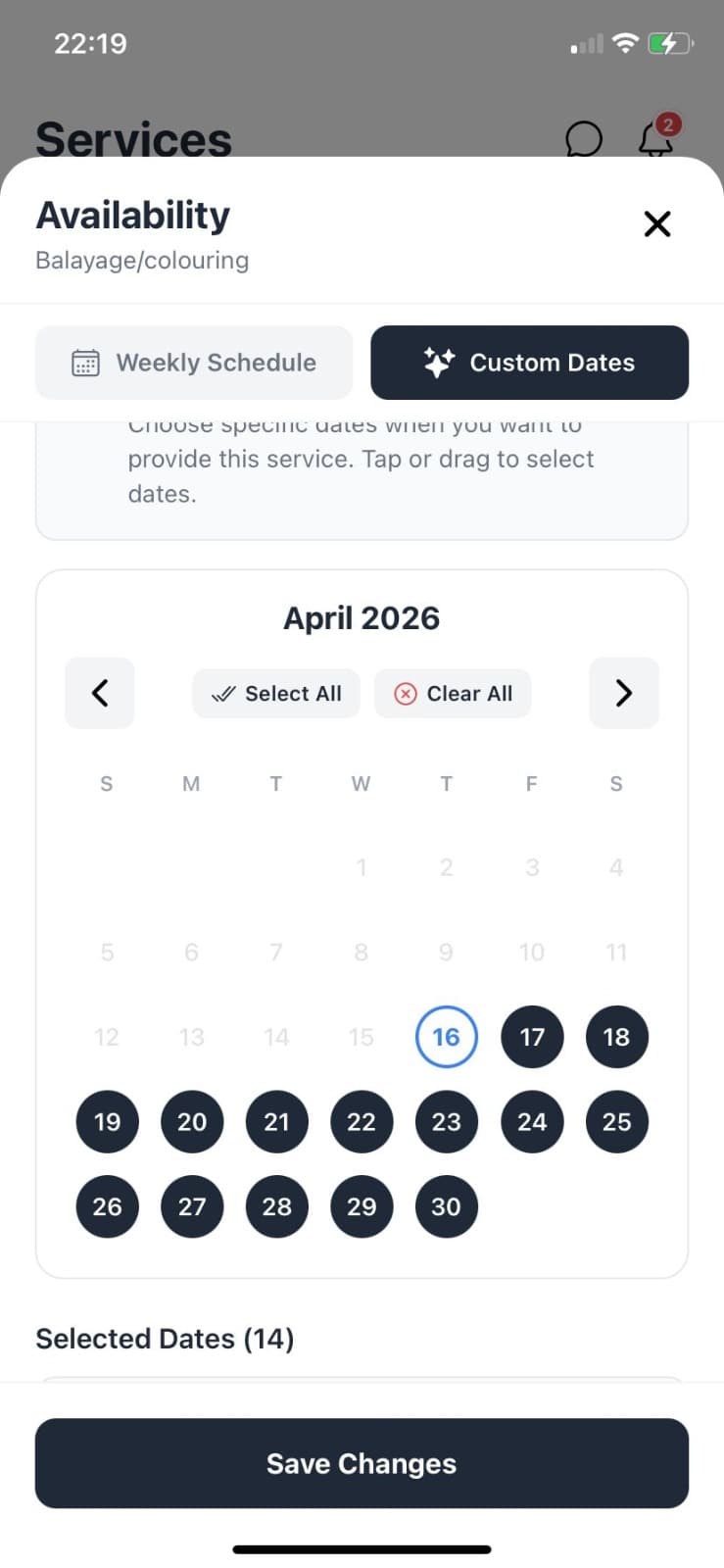Viewport: 724px width, 1568px height.
Task: Go to the previous month
Action: coord(100,693)
